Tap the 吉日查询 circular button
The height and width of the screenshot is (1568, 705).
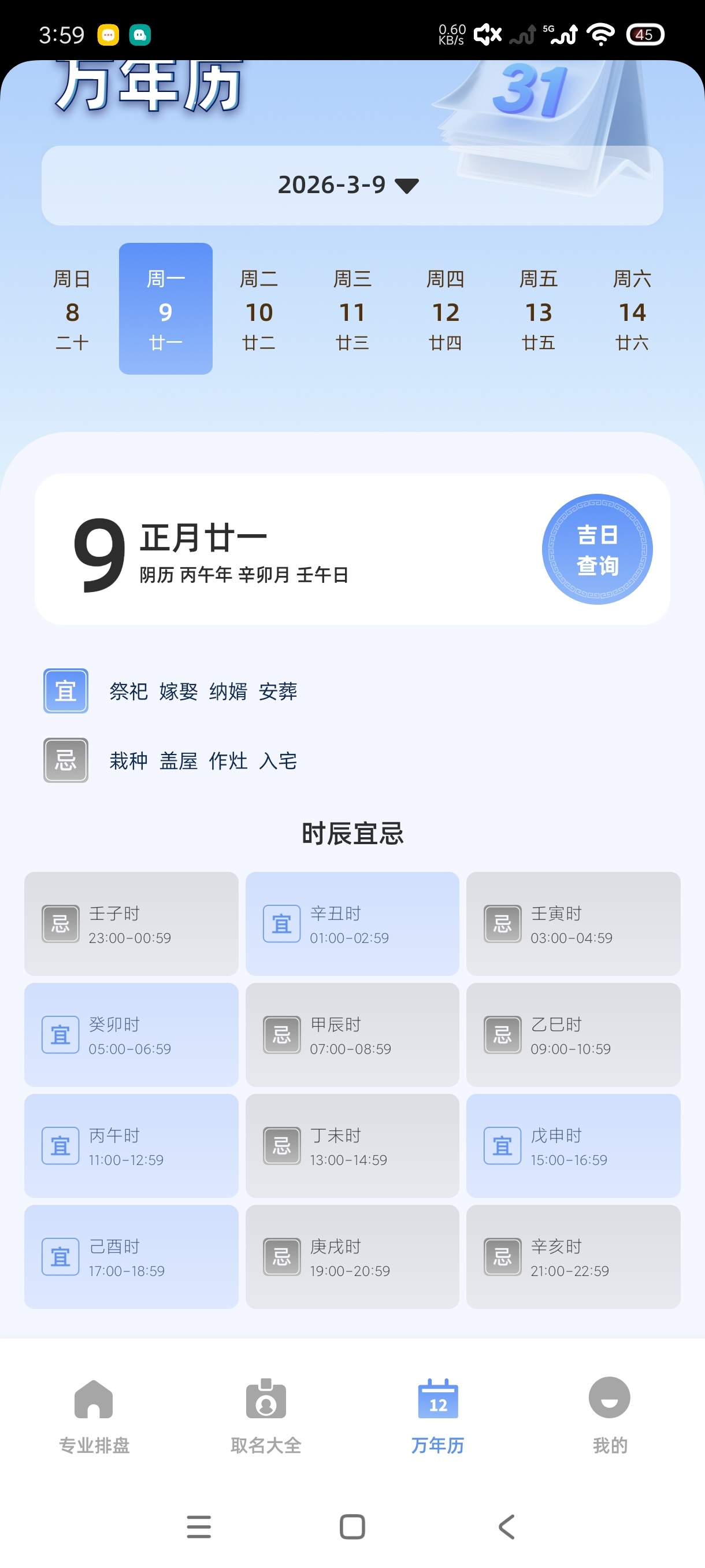pos(598,549)
